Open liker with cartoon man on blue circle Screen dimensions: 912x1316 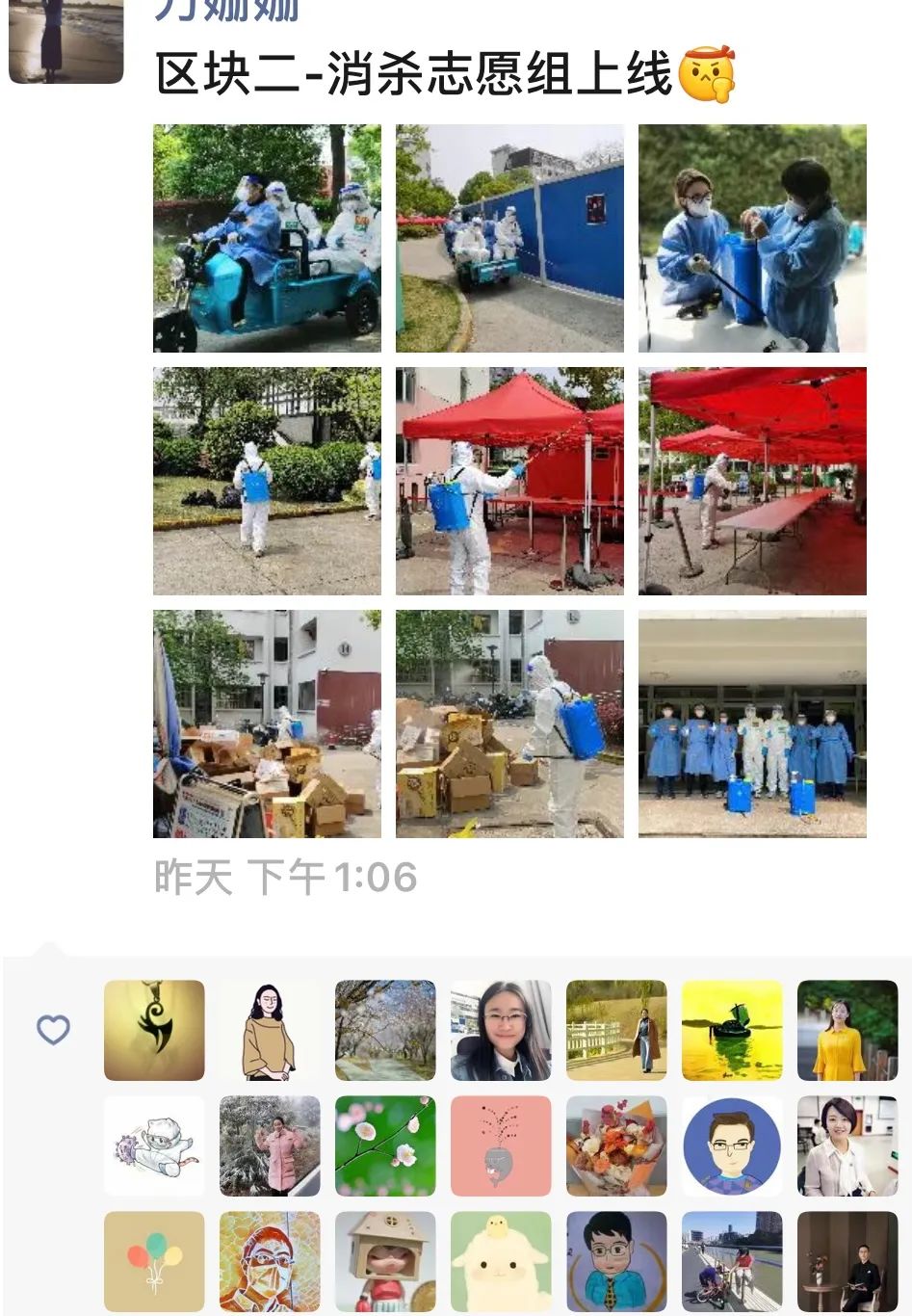[732, 1145]
